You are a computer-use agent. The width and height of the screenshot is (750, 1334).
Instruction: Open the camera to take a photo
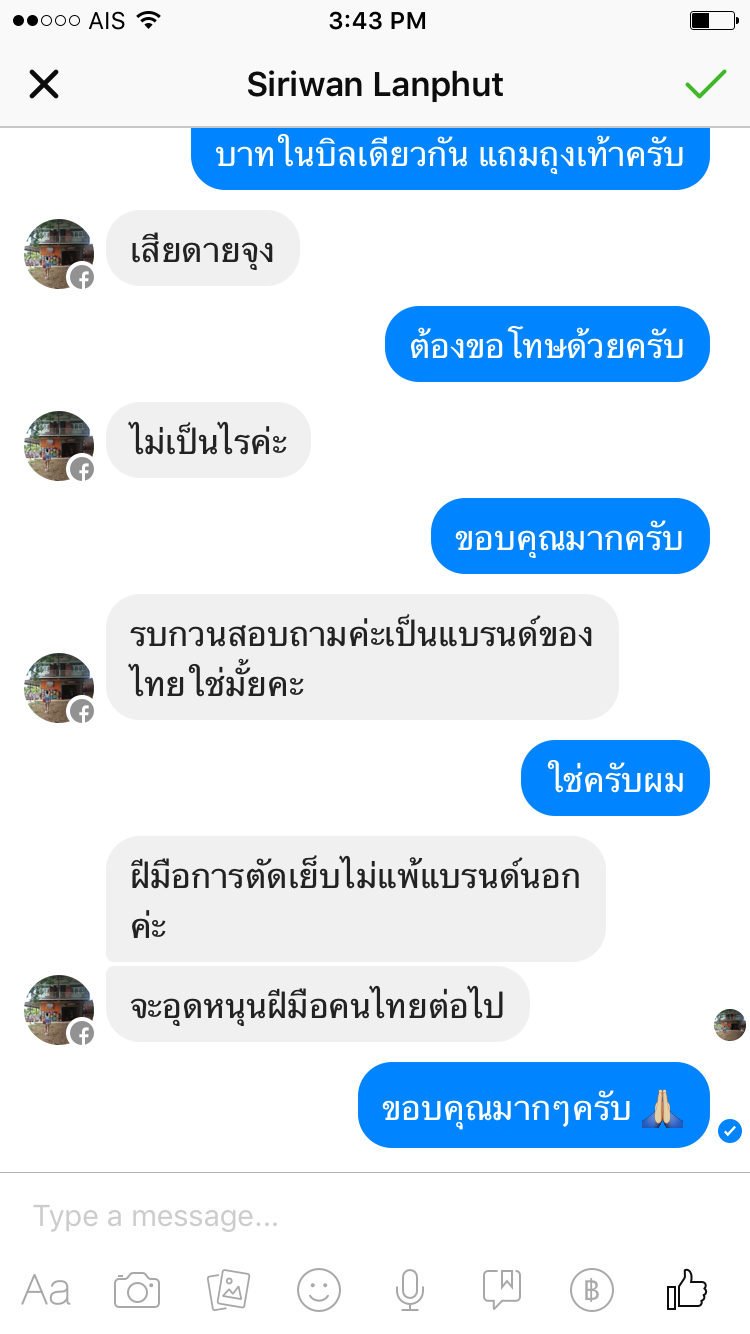pos(137,1290)
